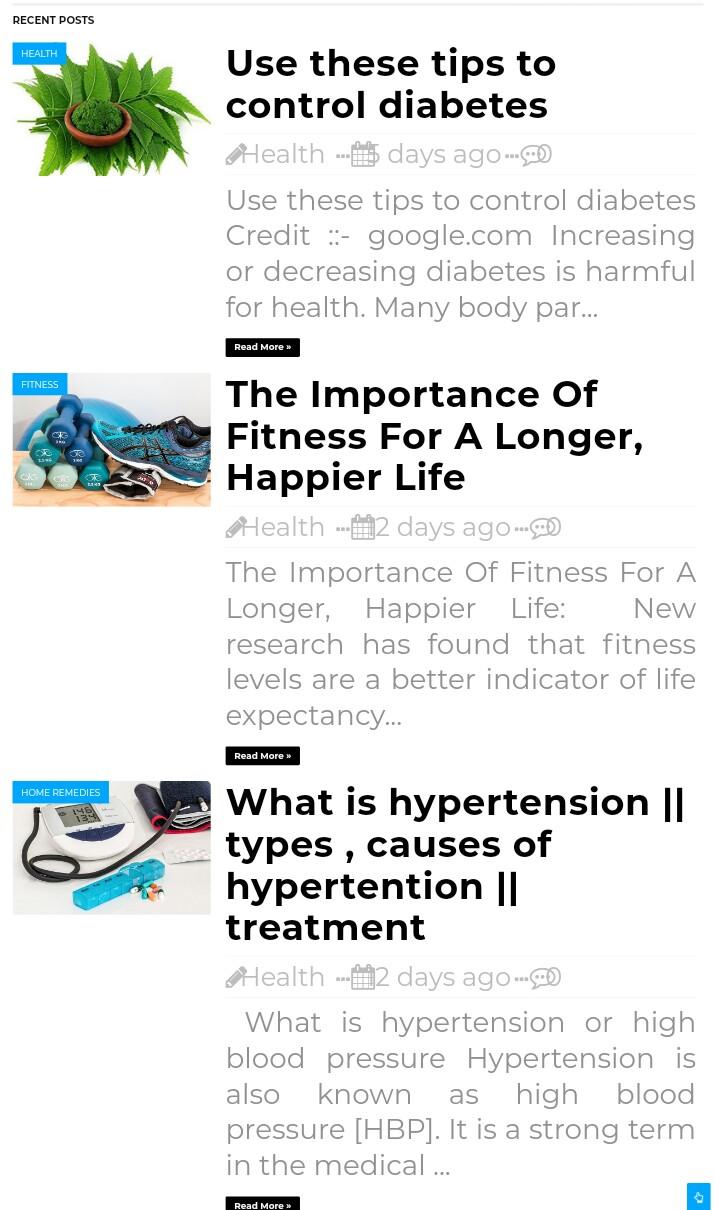
Task: Open comments icon for the fitness post
Action: 545,527
